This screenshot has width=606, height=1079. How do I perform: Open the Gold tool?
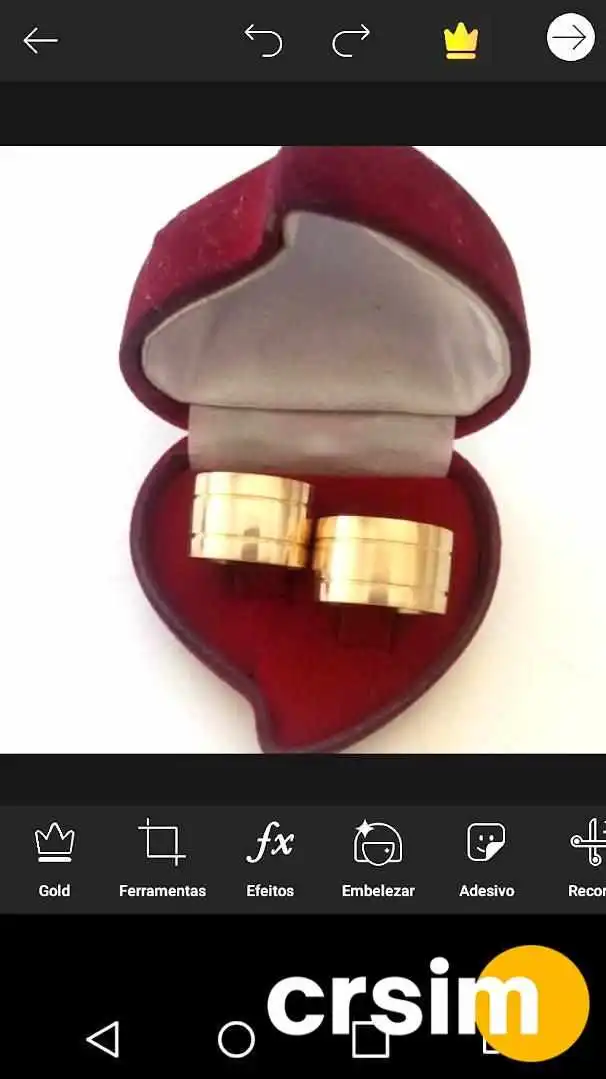[54, 860]
